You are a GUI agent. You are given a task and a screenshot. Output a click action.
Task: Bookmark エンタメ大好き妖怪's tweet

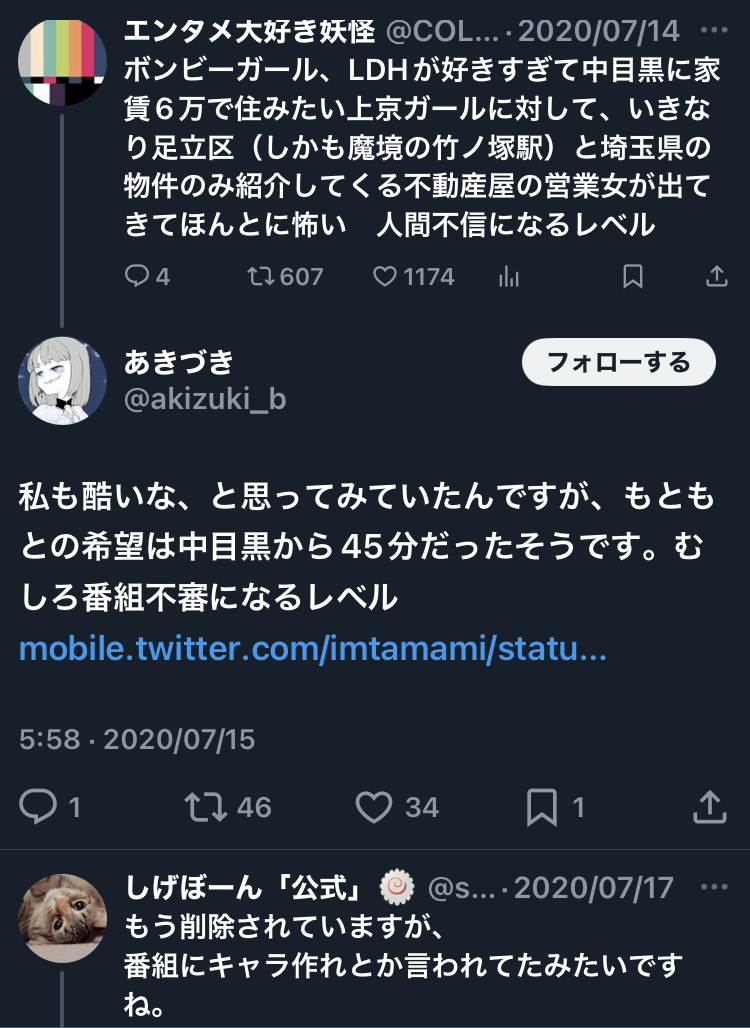pyautogui.click(x=632, y=276)
